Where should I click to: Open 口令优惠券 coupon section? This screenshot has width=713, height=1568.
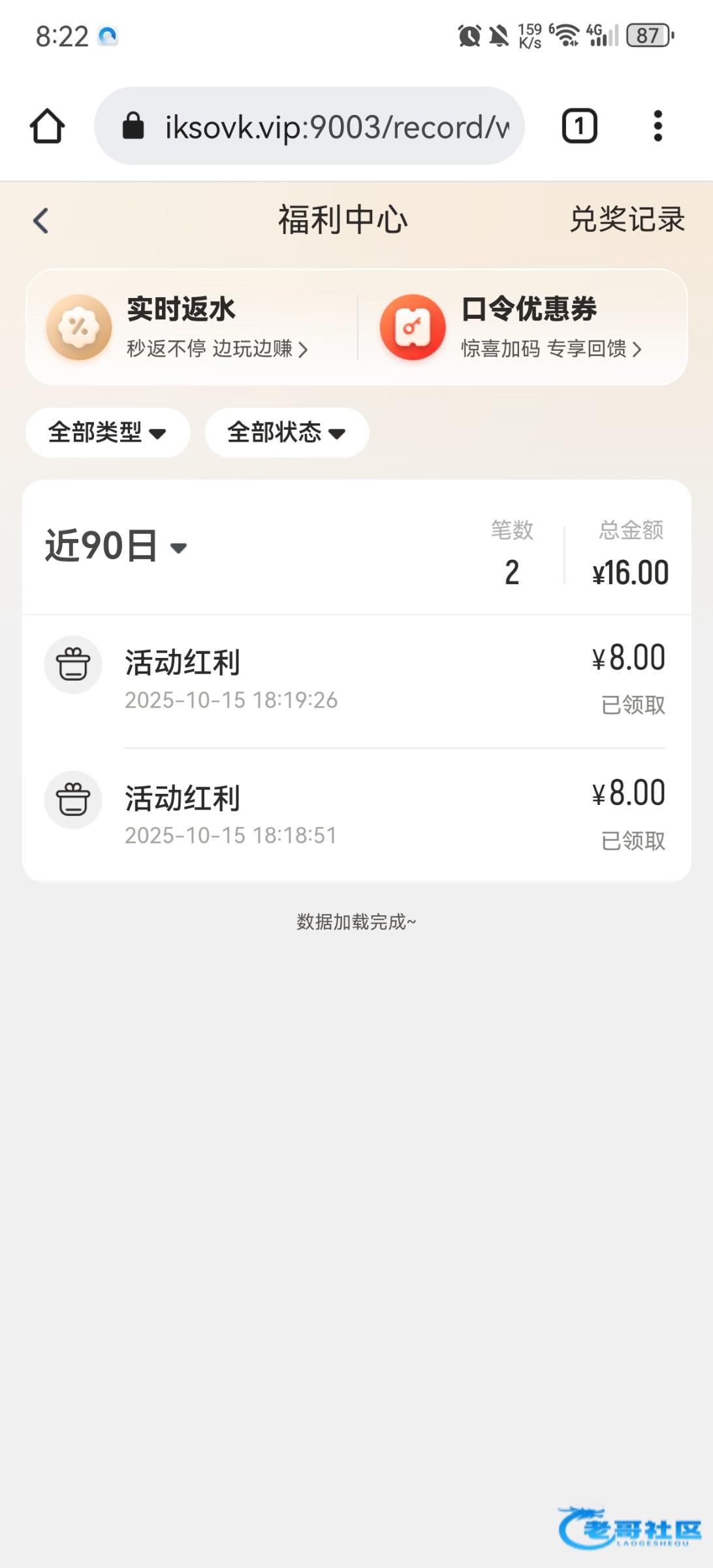[x=522, y=327]
